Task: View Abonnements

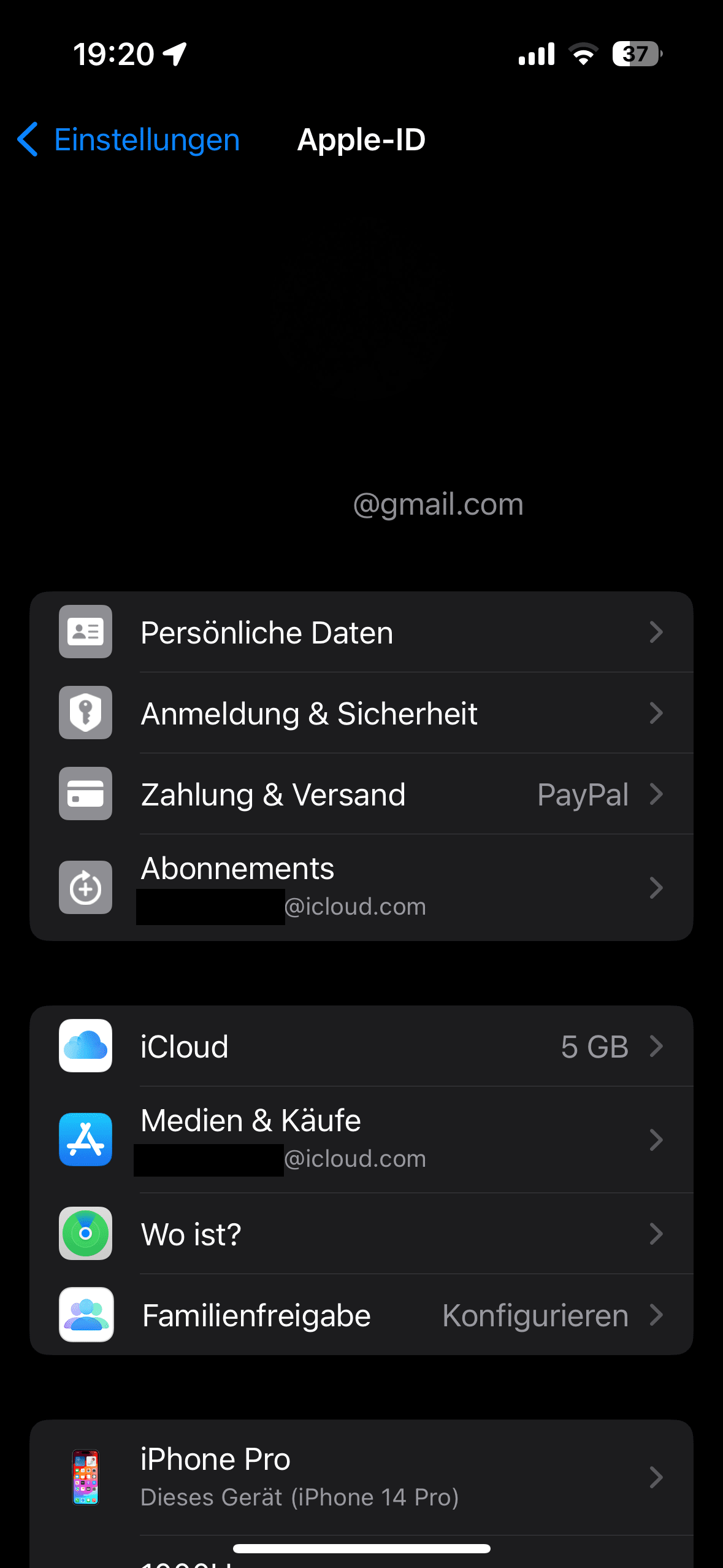Action: (x=361, y=887)
